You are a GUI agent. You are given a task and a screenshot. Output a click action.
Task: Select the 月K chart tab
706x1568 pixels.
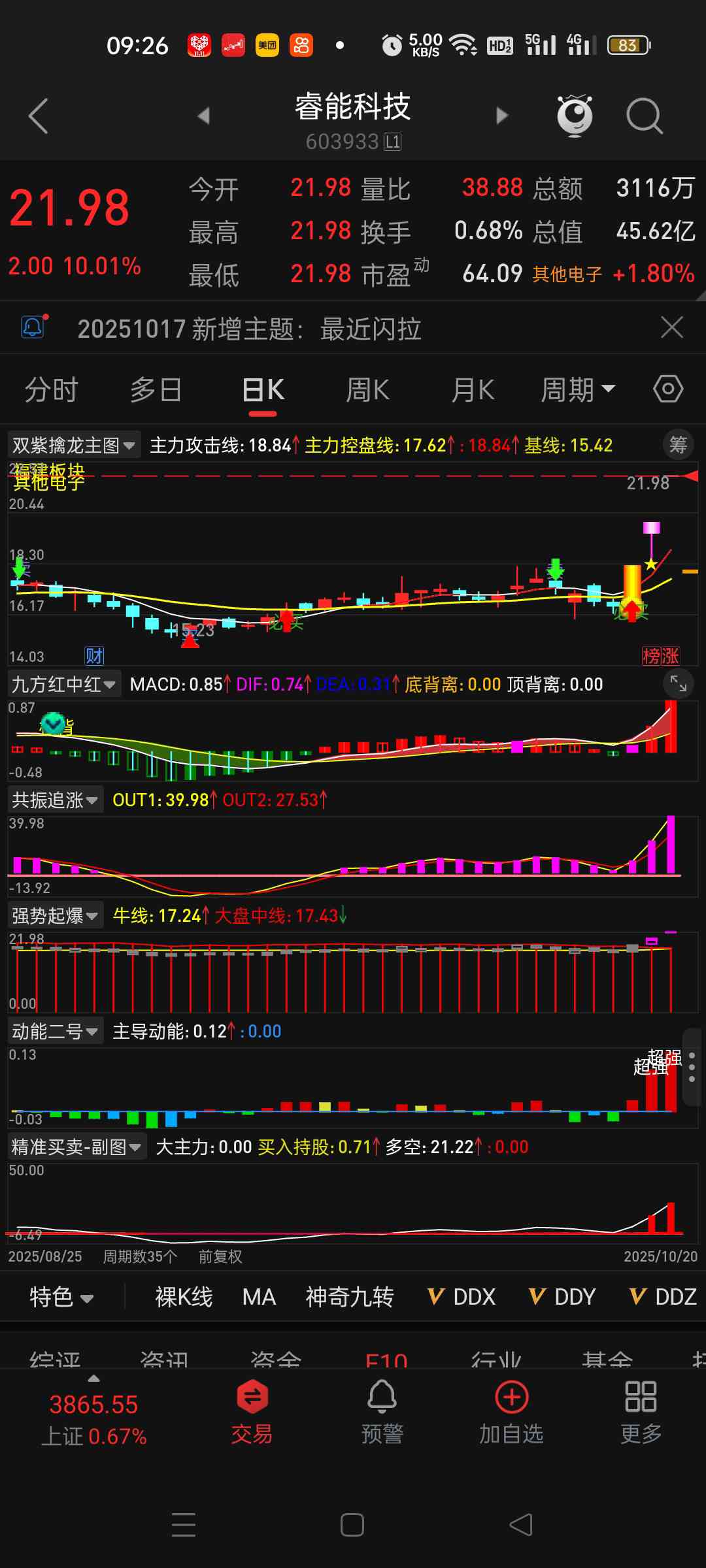tap(473, 390)
